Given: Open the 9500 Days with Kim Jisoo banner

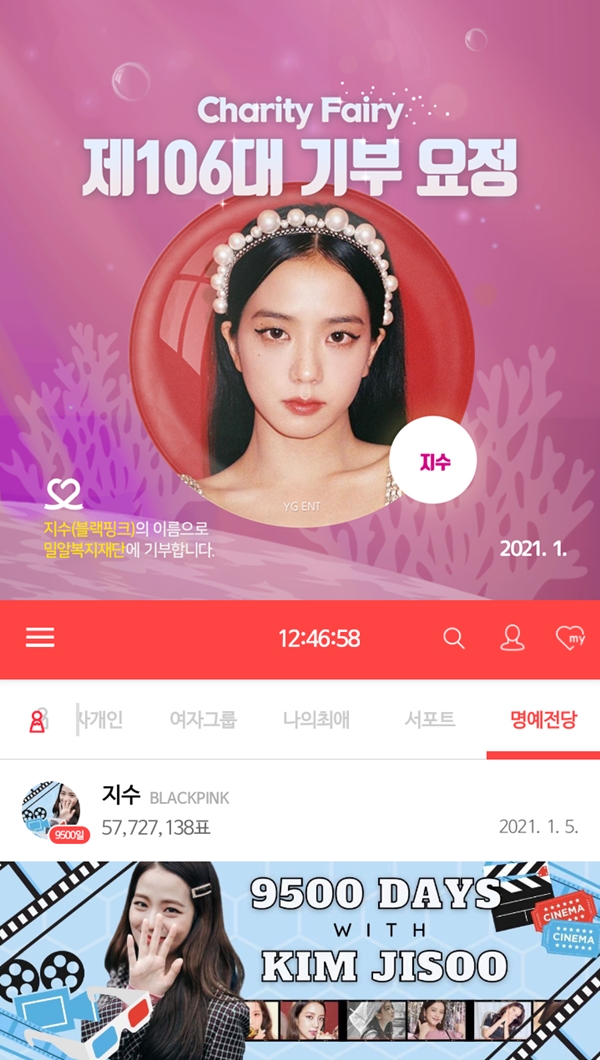Looking at the screenshot, I should pos(300,961).
